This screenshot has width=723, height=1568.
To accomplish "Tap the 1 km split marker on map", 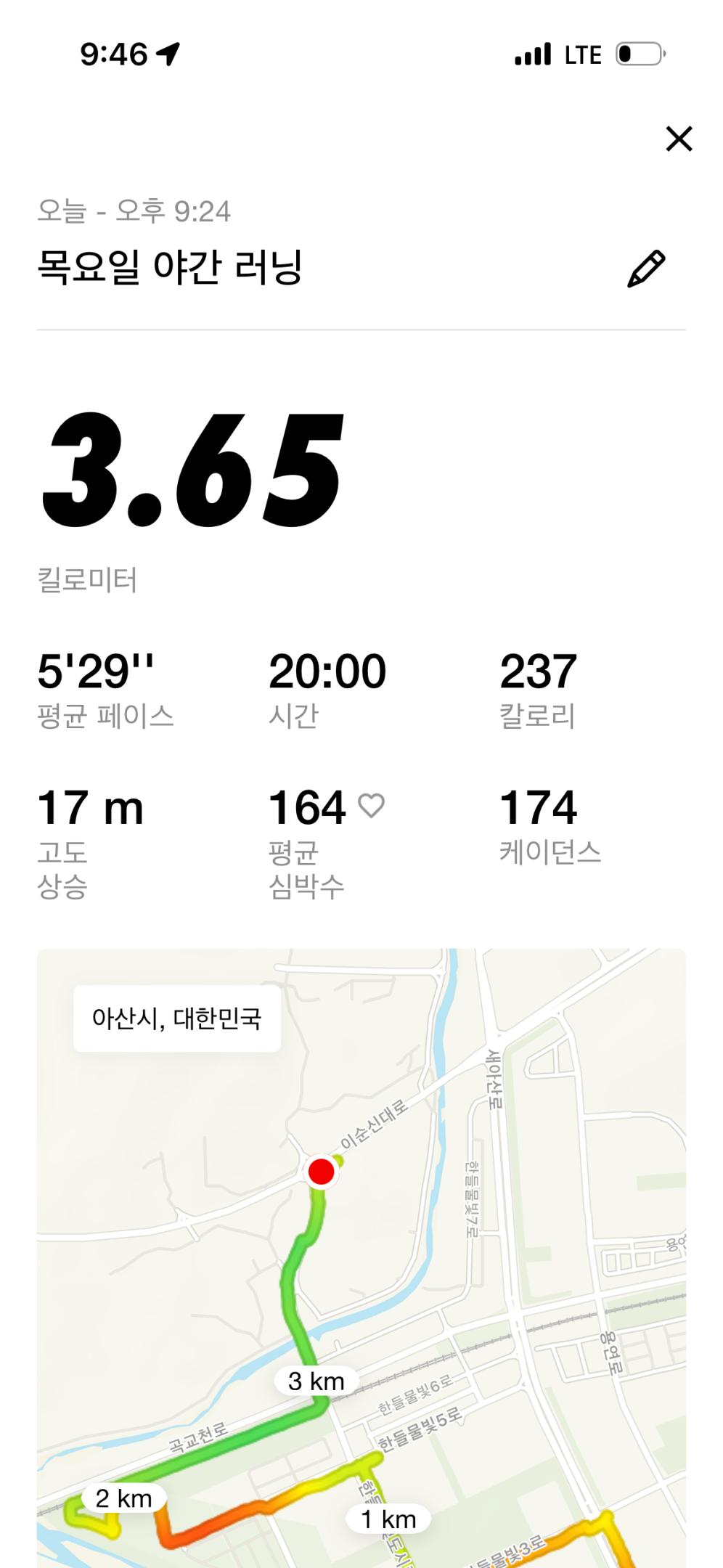I will (x=387, y=1516).
